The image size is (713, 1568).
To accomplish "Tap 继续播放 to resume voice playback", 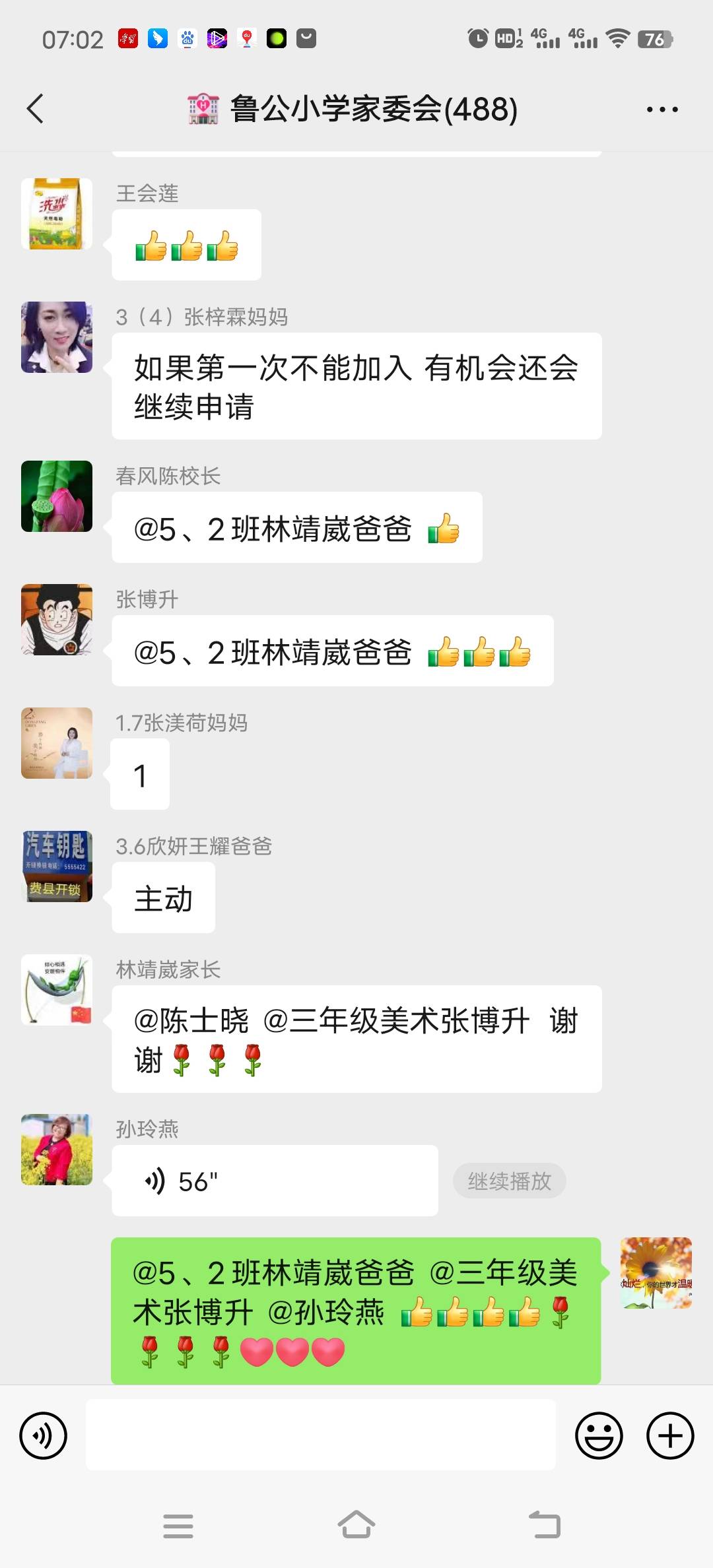I will point(509,1182).
